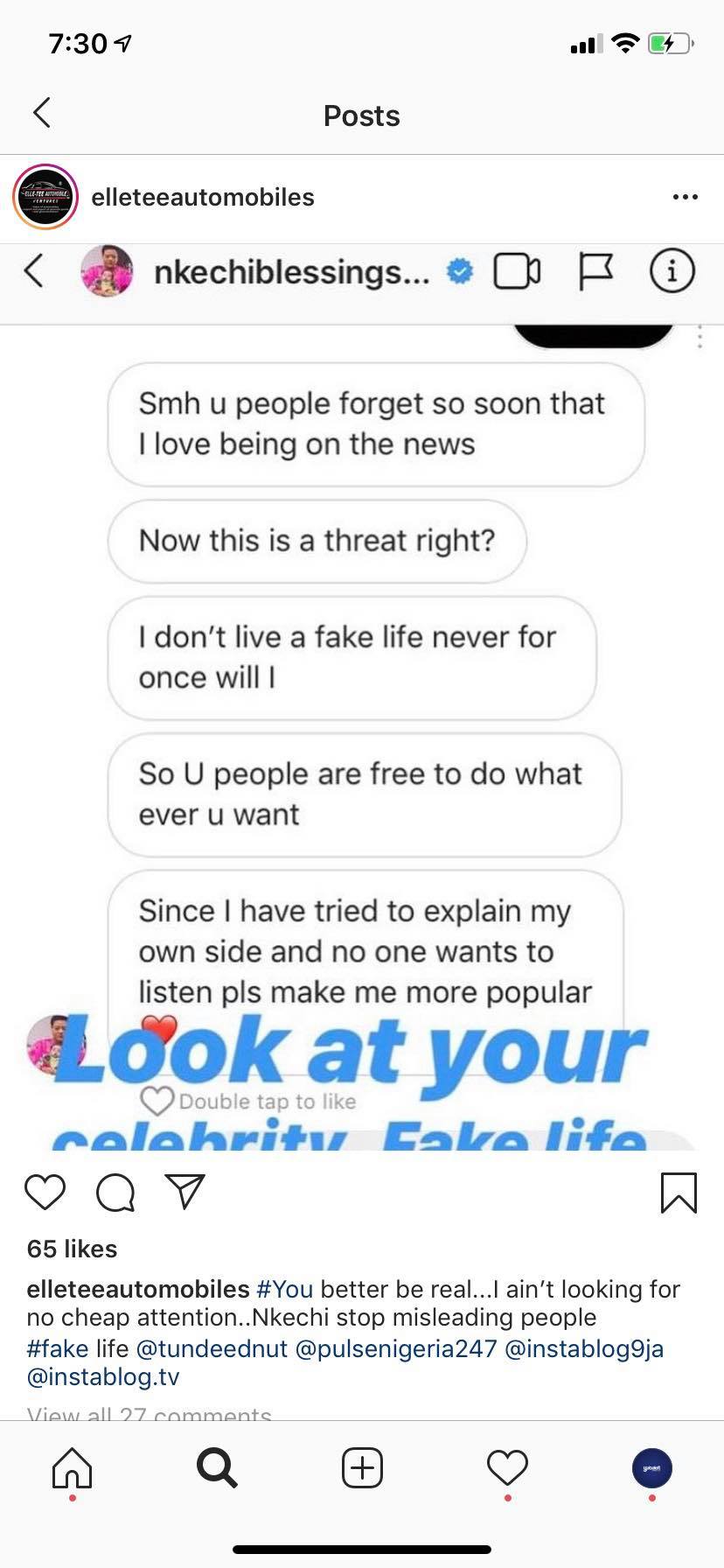Open the #fake hashtag
Viewport: 724px width, 1568px height.
coord(58,1348)
